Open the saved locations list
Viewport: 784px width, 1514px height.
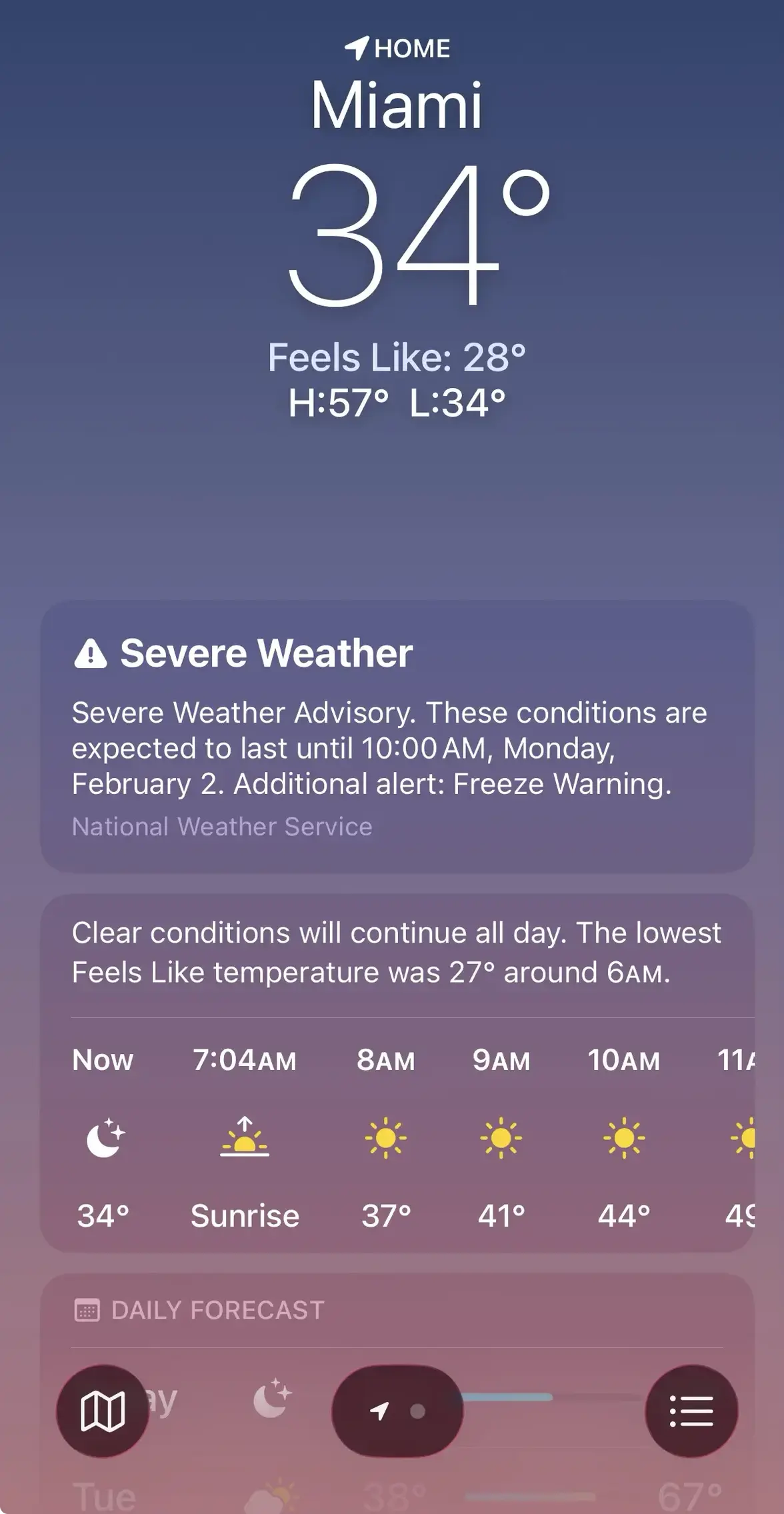691,1411
